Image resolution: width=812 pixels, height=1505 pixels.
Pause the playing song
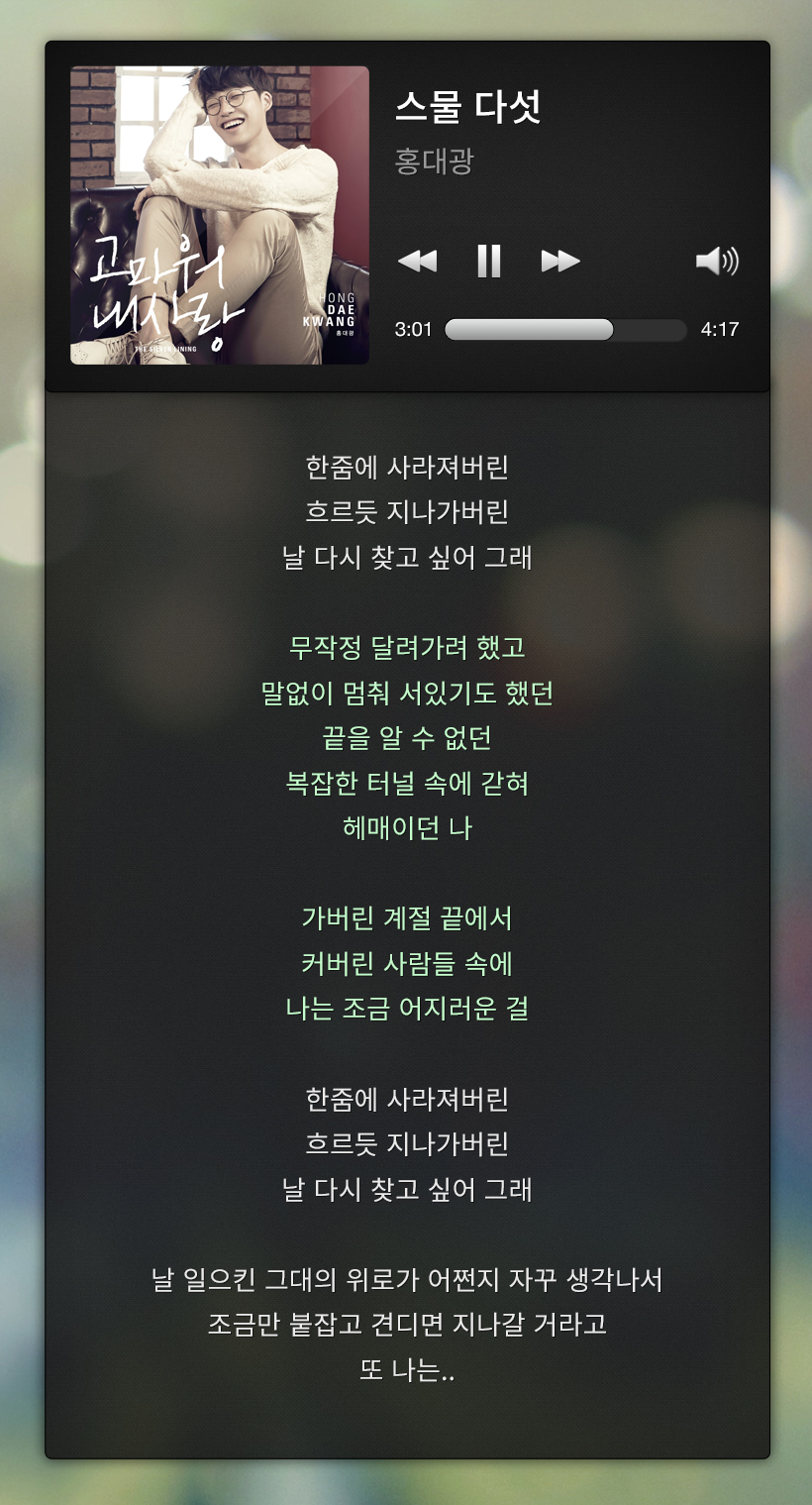point(488,261)
